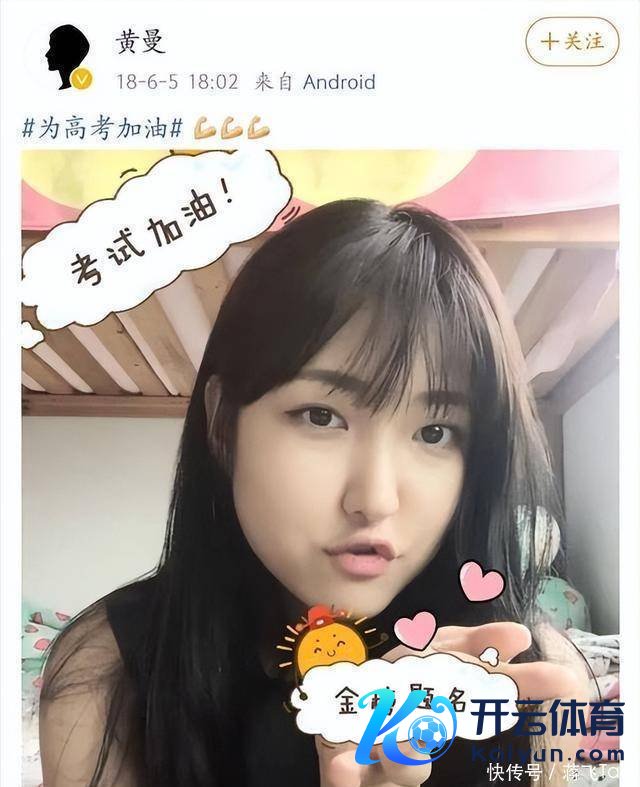
Task: Follow 黄曼 with the 关注 button
Action: point(573,41)
